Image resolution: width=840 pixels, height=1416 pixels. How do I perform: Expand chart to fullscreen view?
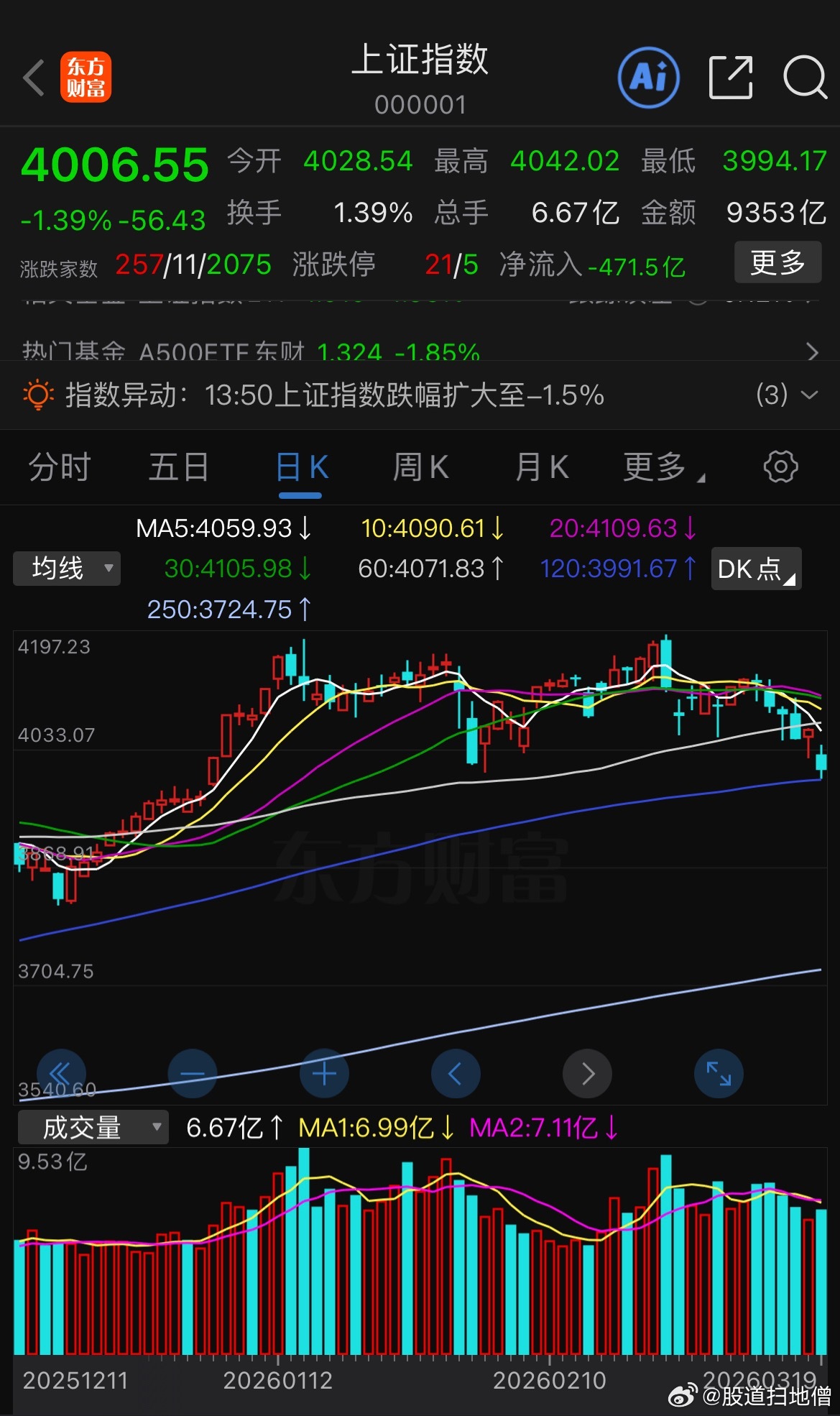719,1073
